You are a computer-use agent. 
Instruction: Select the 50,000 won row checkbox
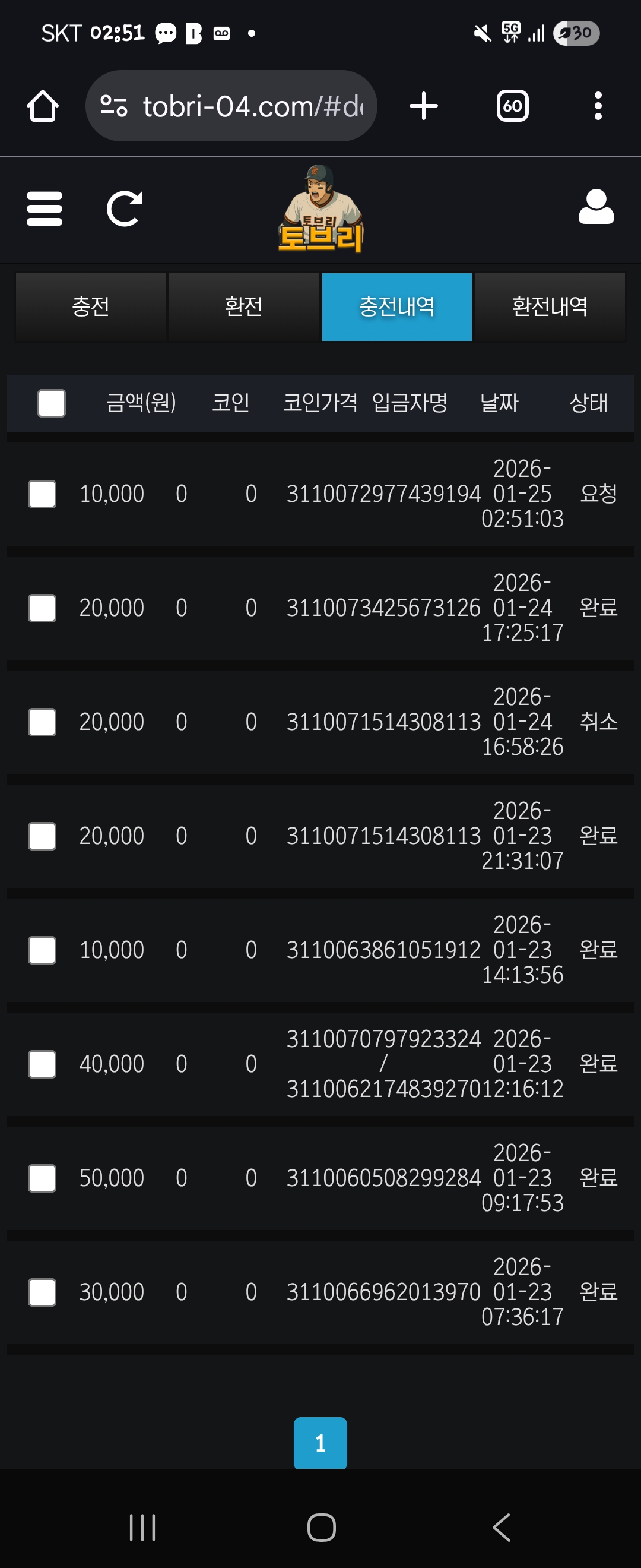pos(43,1178)
